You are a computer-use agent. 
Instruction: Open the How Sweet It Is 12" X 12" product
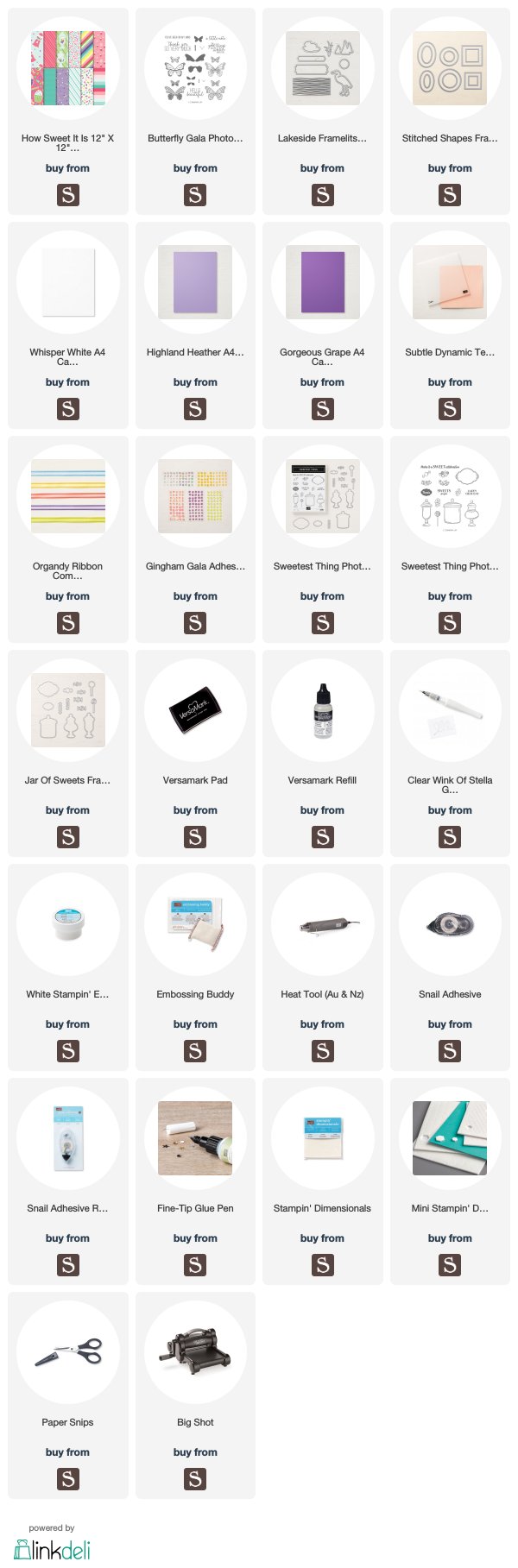click(68, 68)
